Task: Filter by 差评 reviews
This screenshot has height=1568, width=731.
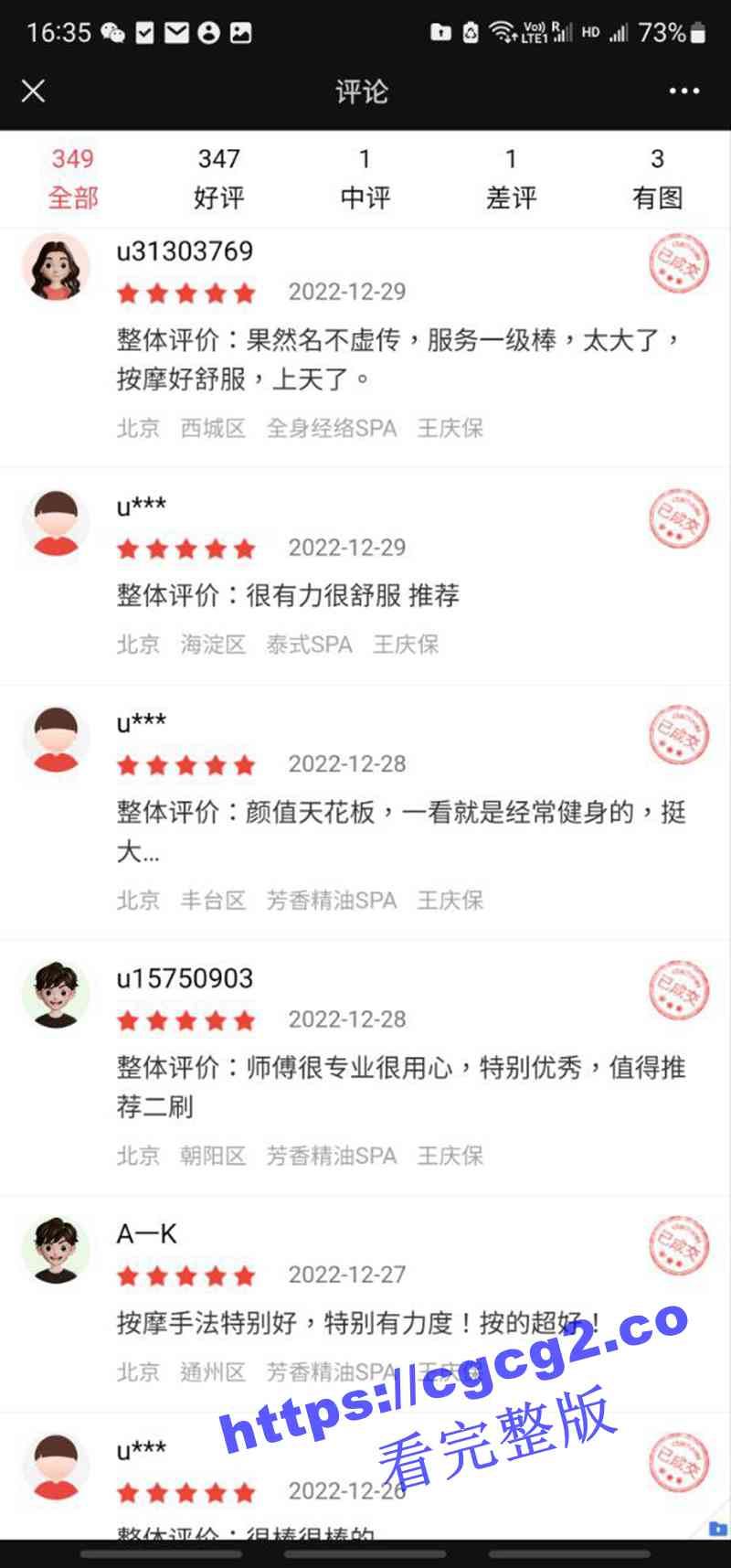Action: coord(511,178)
